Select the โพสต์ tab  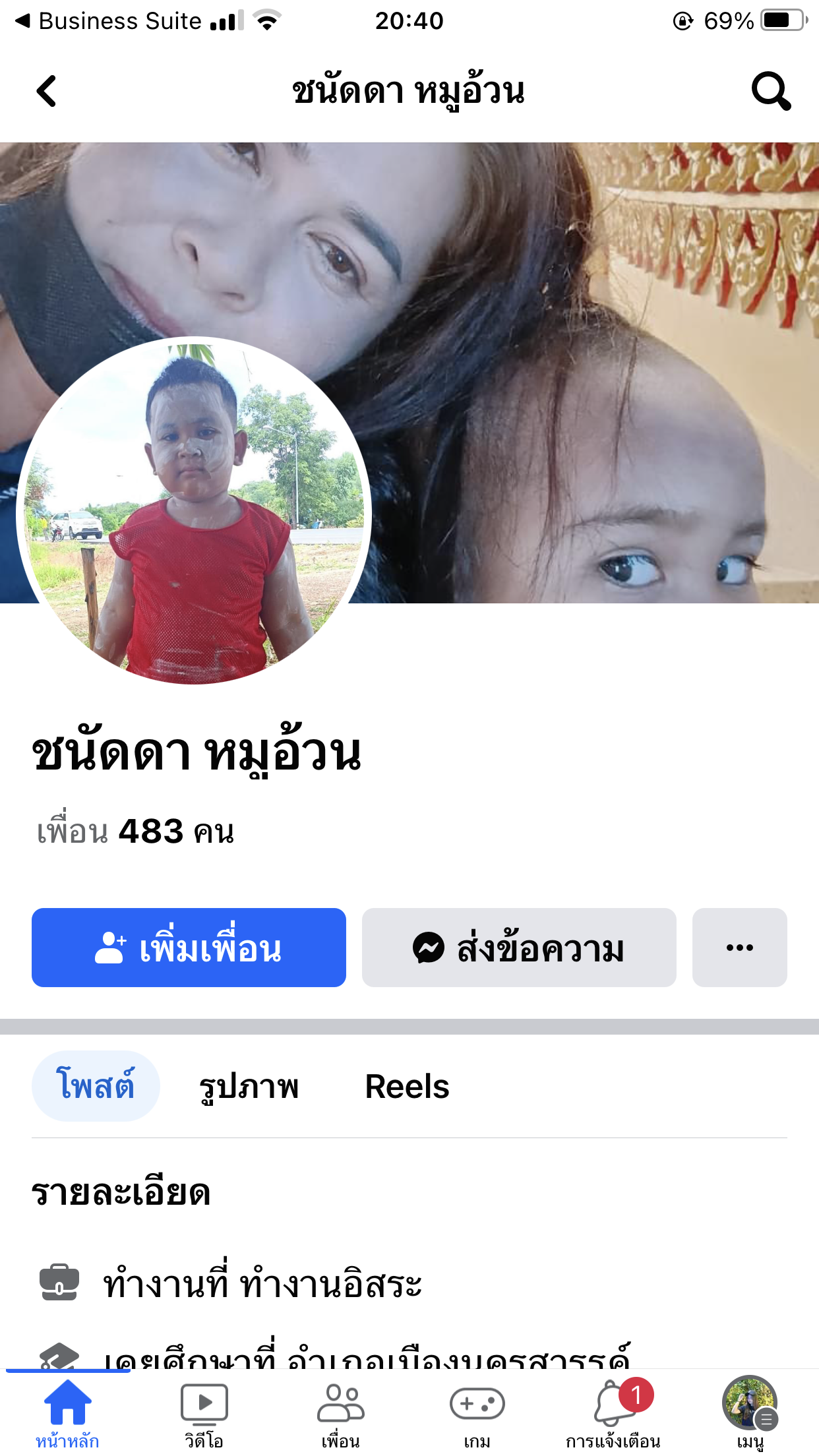point(96,1086)
